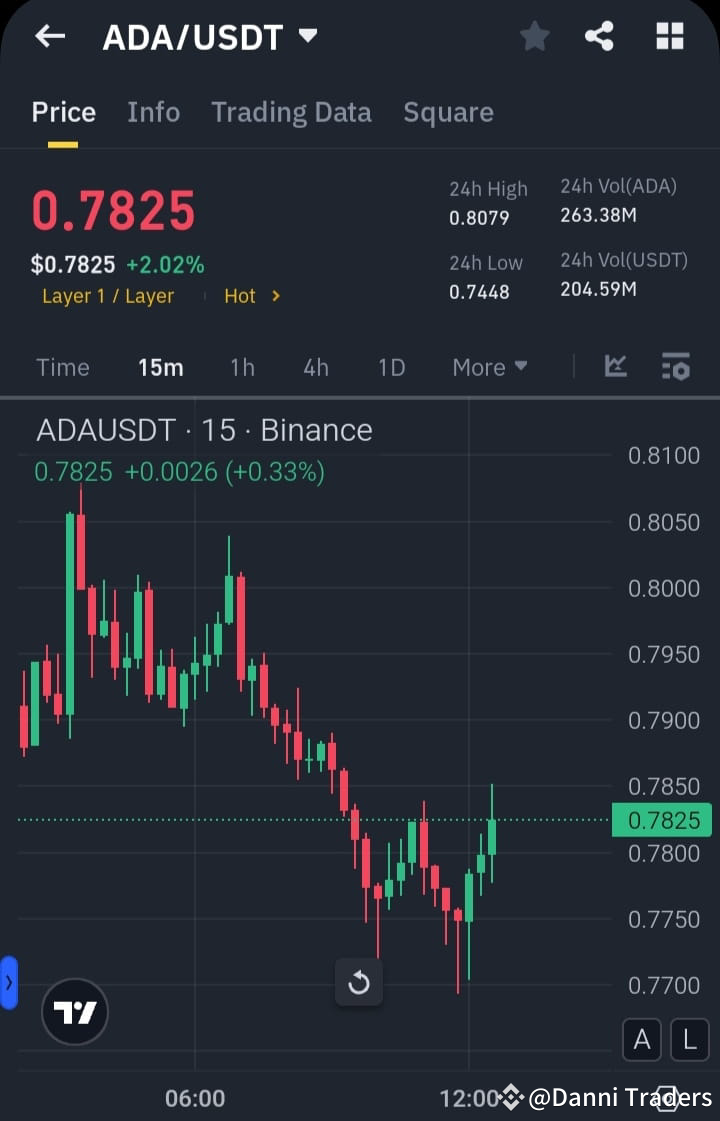Image resolution: width=720 pixels, height=1121 pixels.
Task: Toggle log scale with the L button
Action: pos(689,1040)
